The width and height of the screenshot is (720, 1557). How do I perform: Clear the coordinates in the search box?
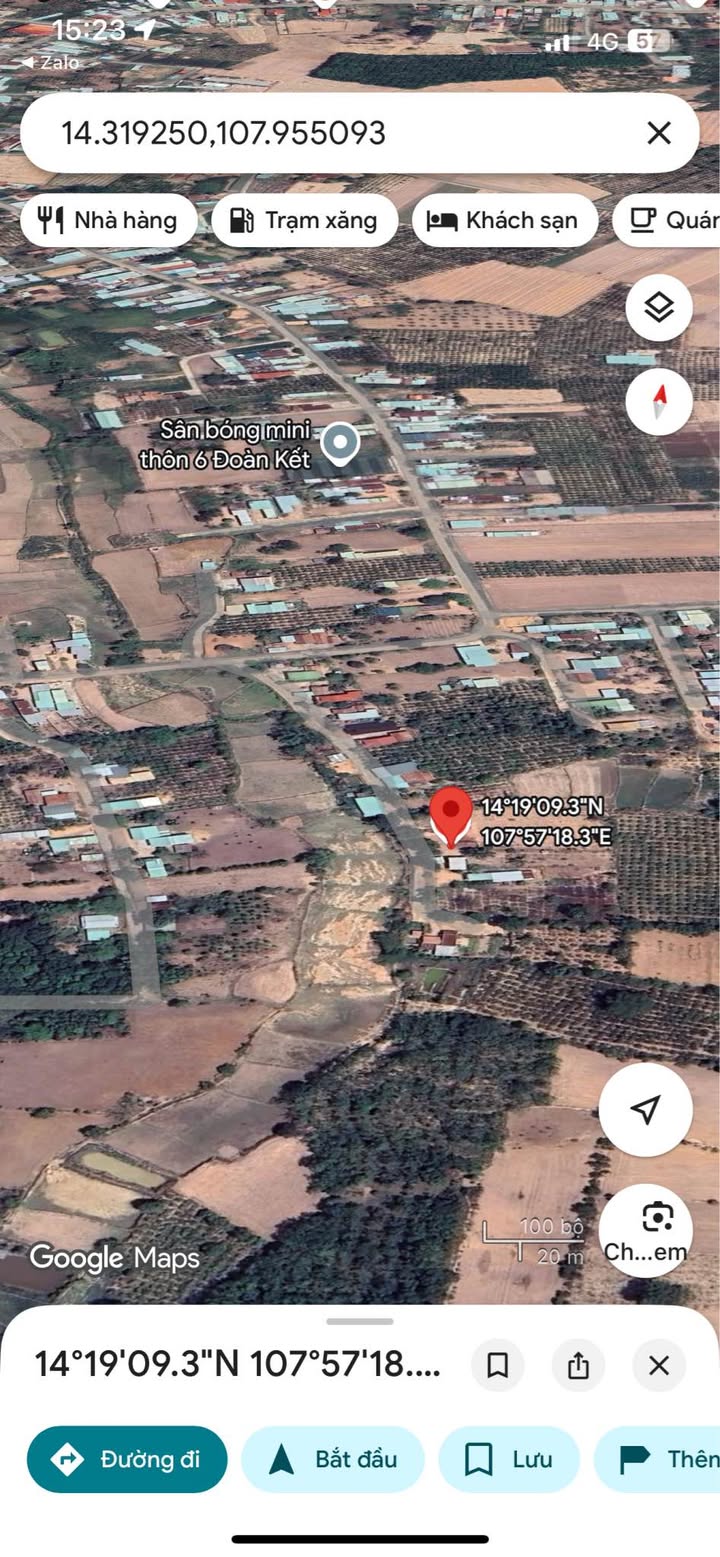click(658, 133)
